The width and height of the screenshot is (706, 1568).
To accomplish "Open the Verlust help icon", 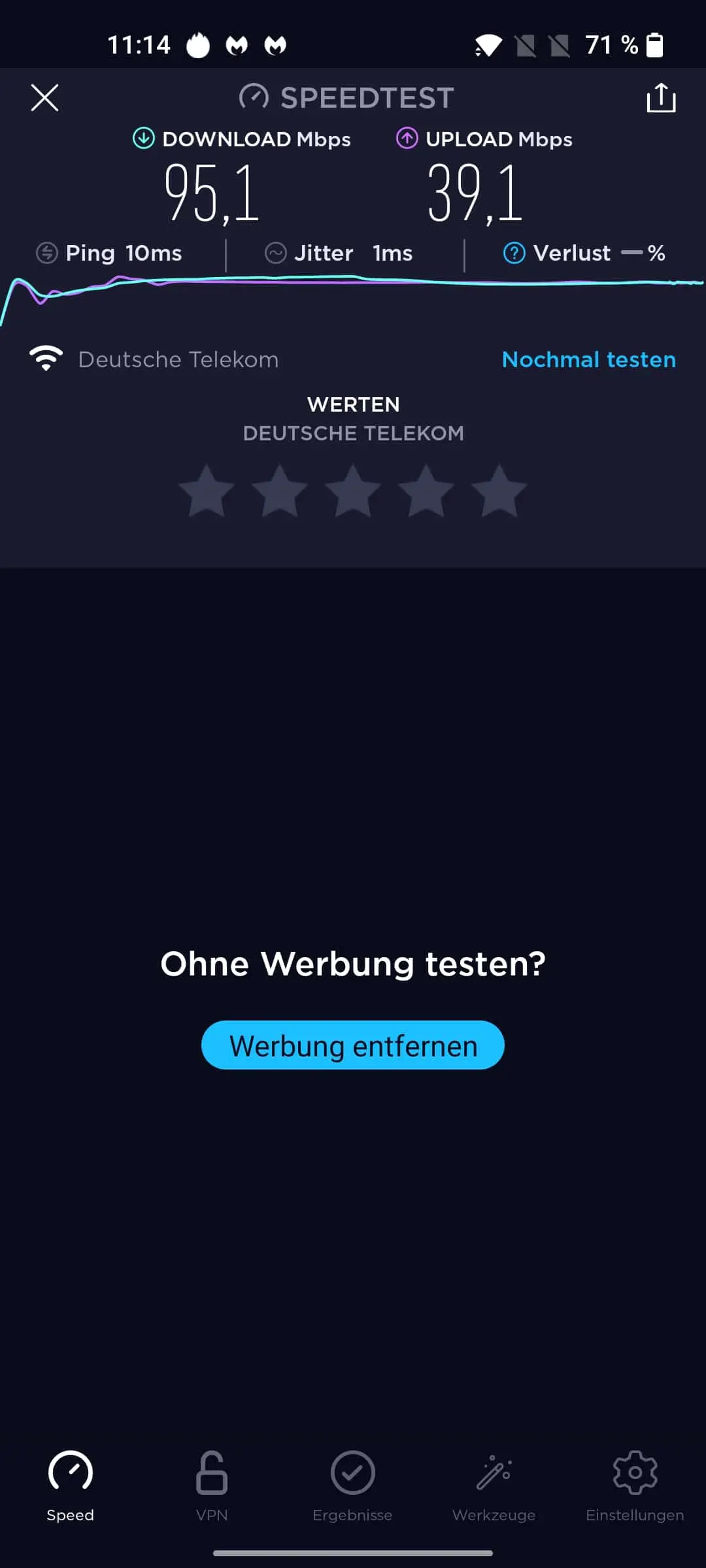I will [514, 253].
